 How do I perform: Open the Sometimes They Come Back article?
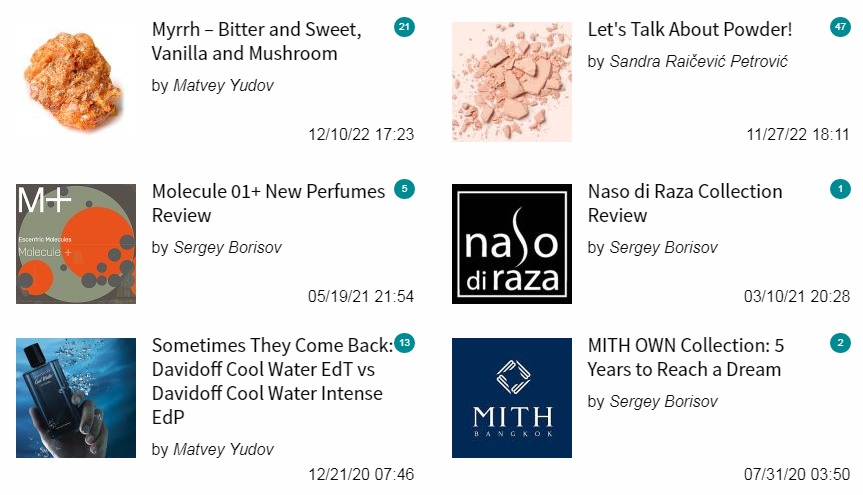(x=270, y=381)
